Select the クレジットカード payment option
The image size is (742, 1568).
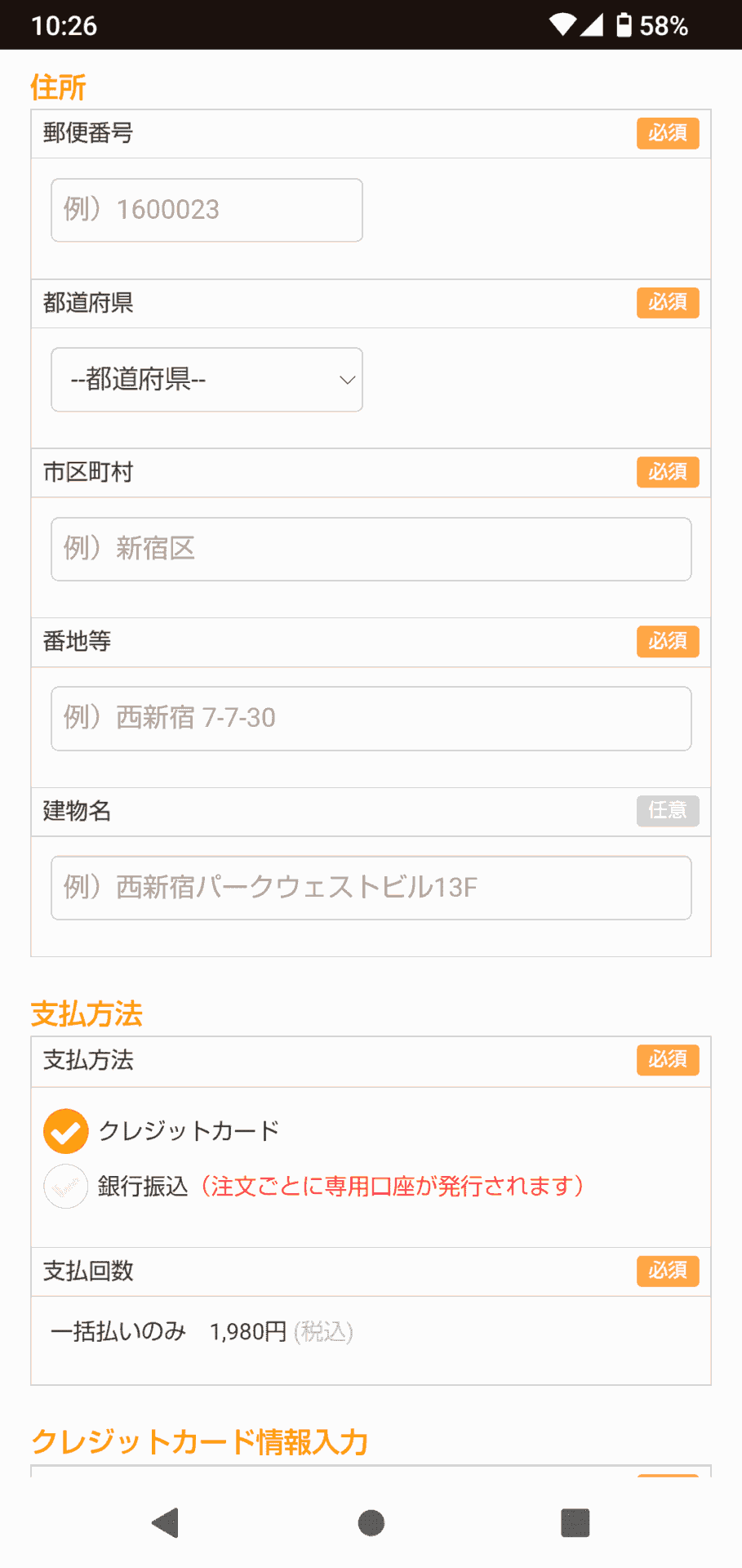pyautogui.click(x=188, y=1131)
